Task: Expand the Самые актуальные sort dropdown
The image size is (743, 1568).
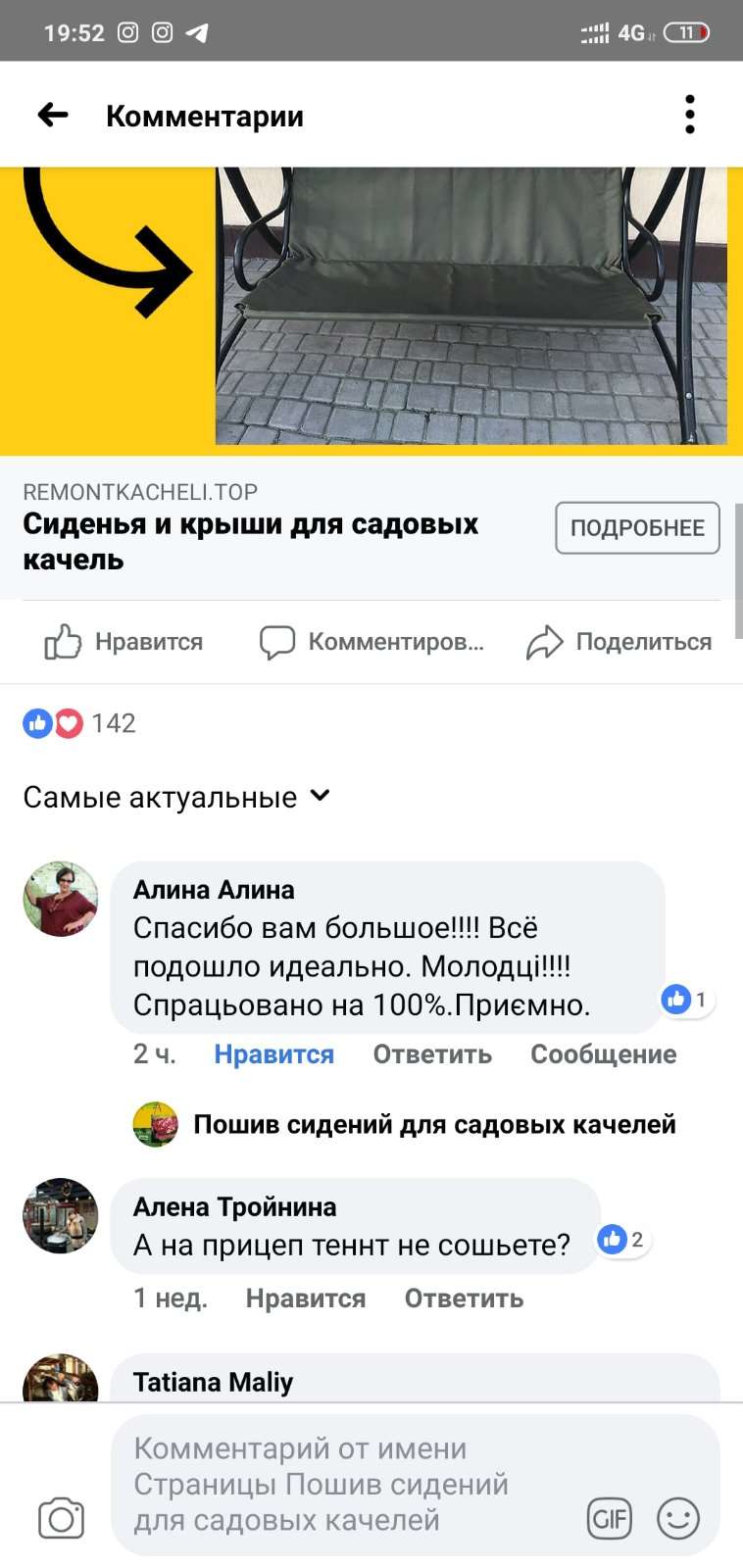Action: pos(176,797)
